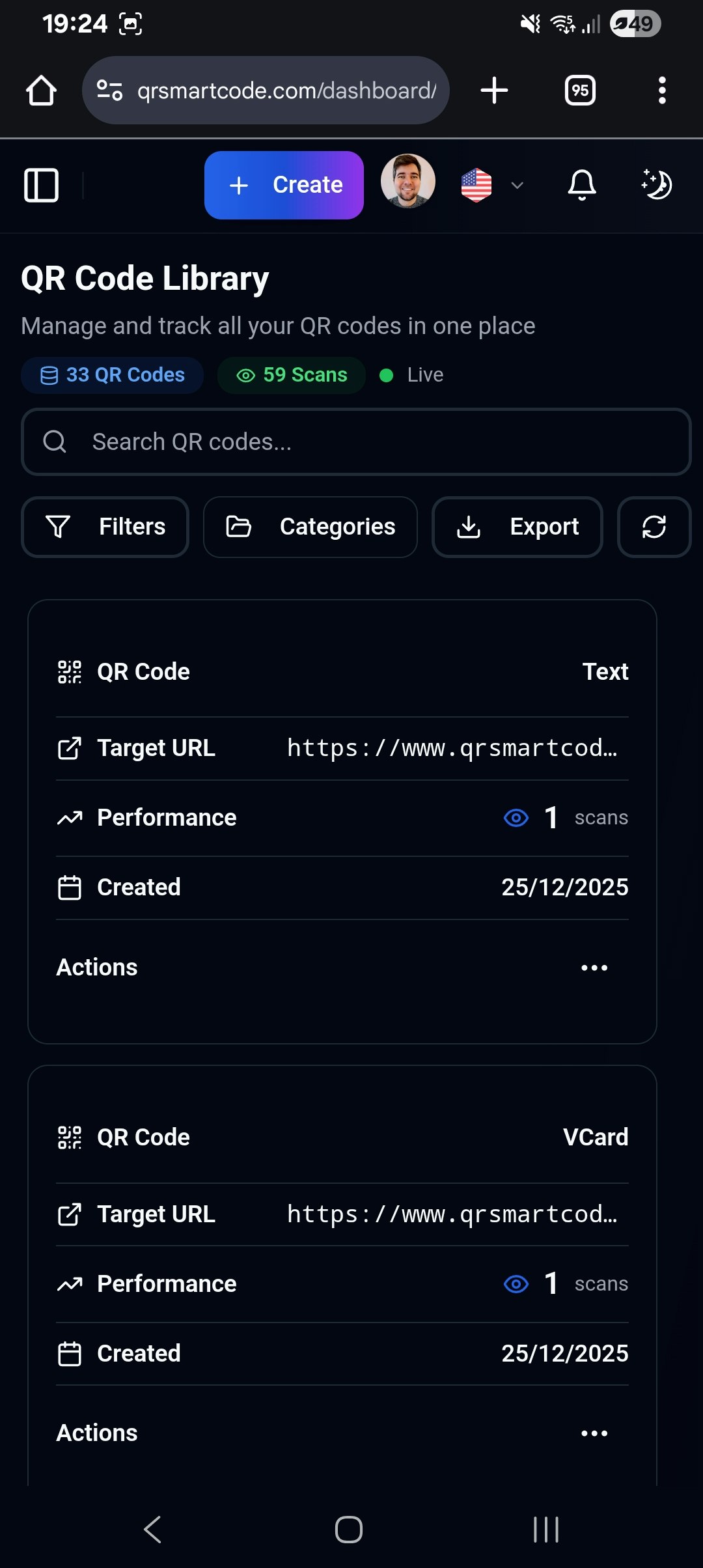Click the Export button

[517, 527]
